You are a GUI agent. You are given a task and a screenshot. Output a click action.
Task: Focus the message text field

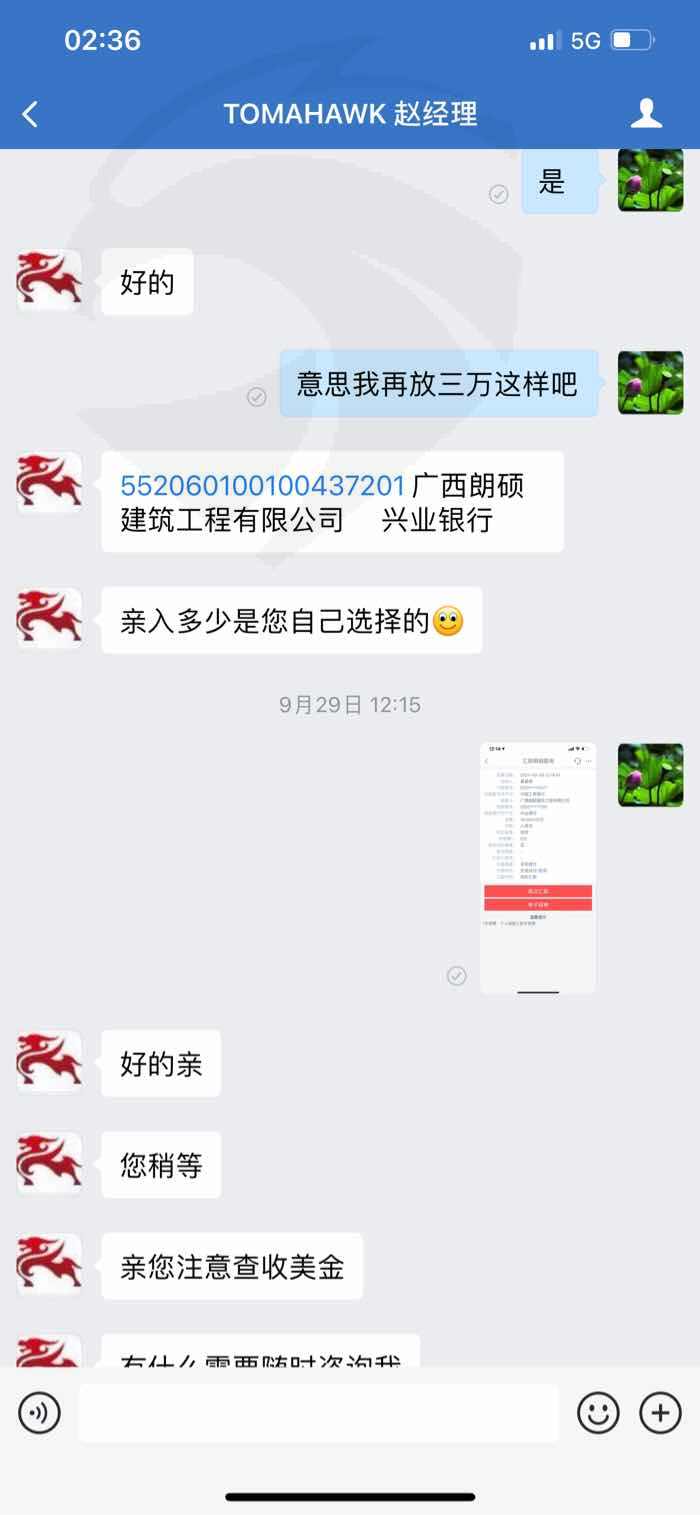pyautogui.click(x=318, y=1413)
